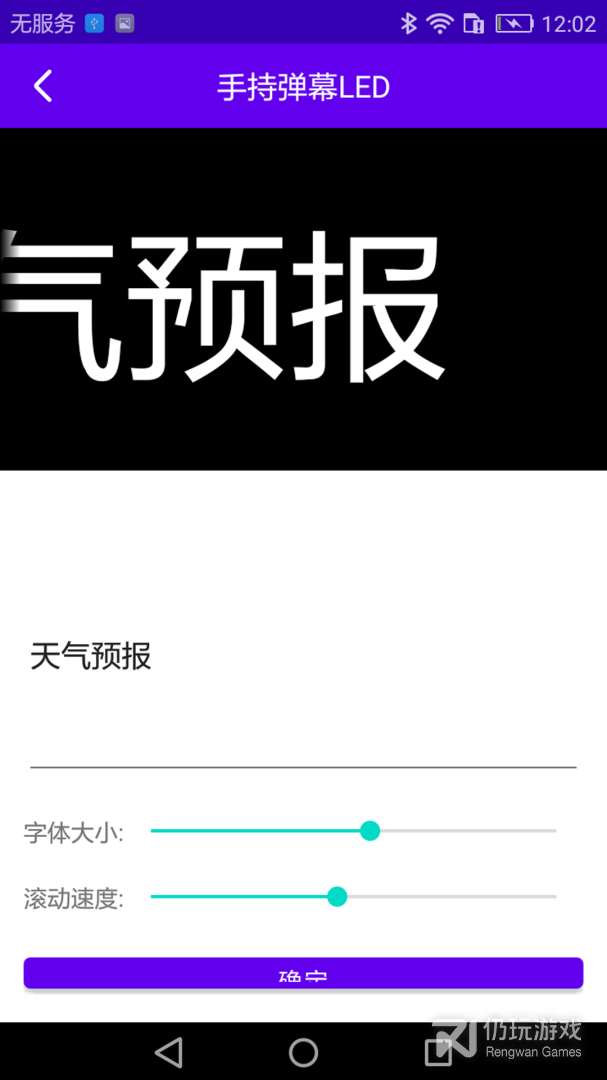The height and width of the screenshot is (1080, 607).
Task: Tap the system back triangle button
Action: tap(168, 1052)
